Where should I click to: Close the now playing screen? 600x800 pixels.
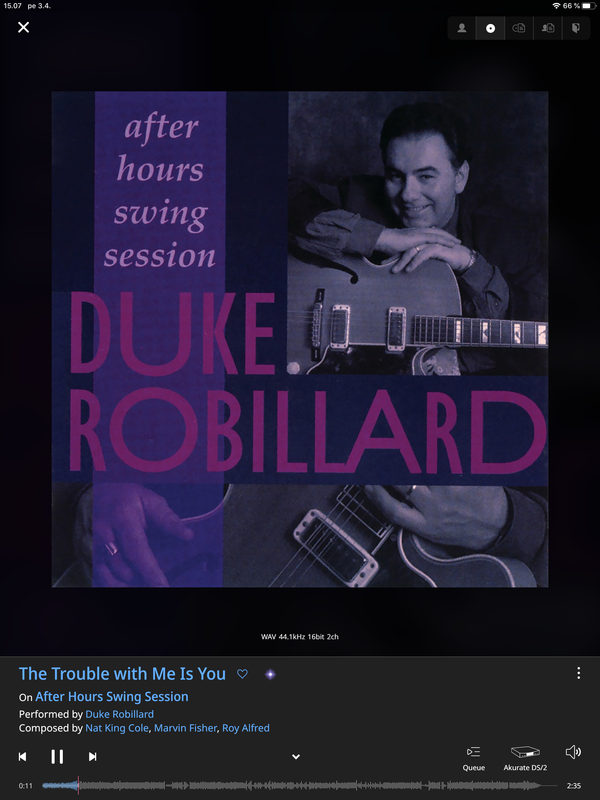tap(23, 27)
